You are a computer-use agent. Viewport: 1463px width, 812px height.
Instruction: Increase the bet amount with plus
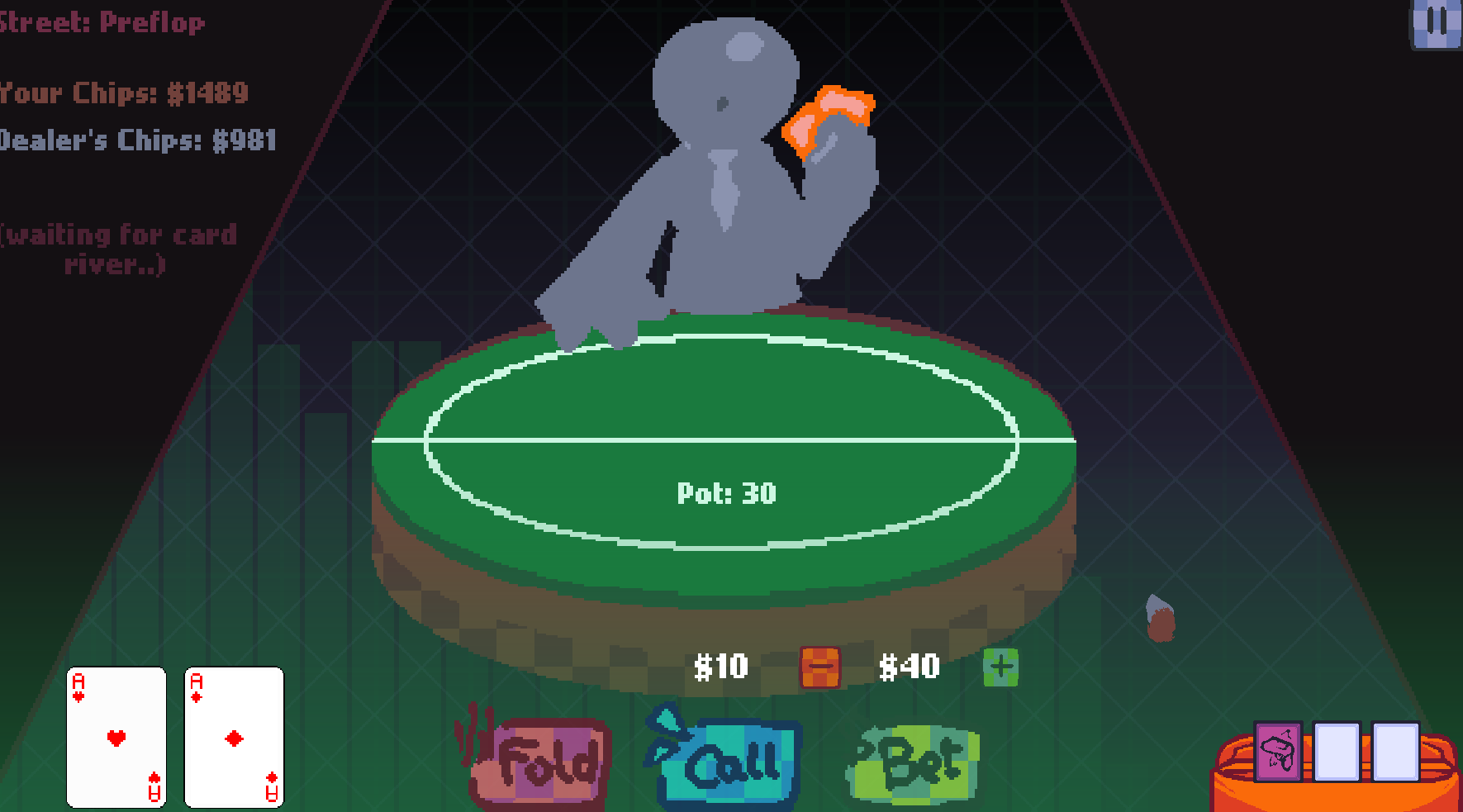(1000, 667)
